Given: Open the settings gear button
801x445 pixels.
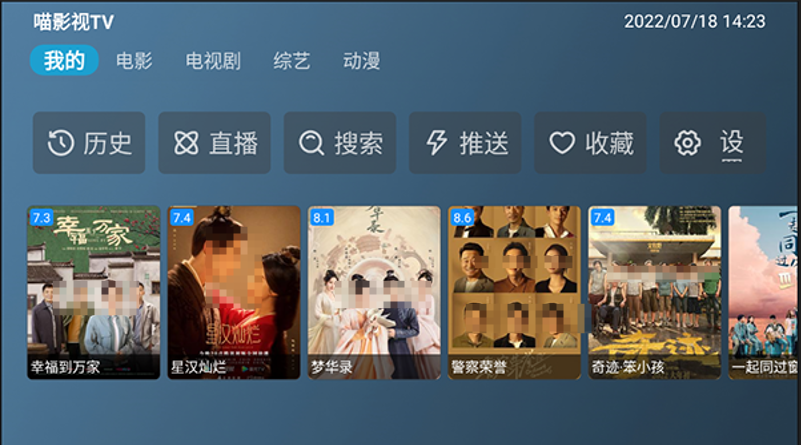Looking at the screenshot, I should tap(712, 143).
